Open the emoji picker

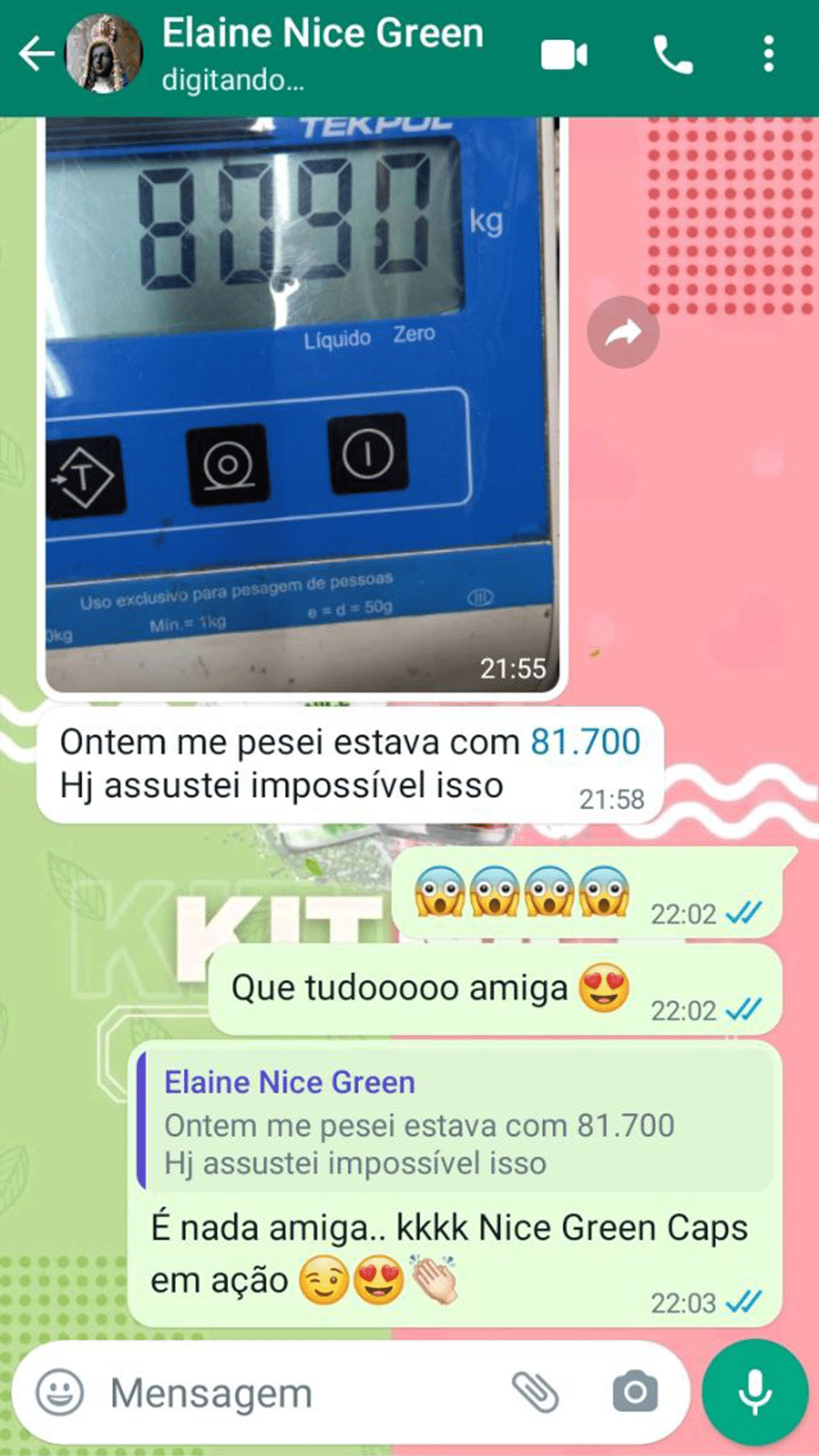60,1392
